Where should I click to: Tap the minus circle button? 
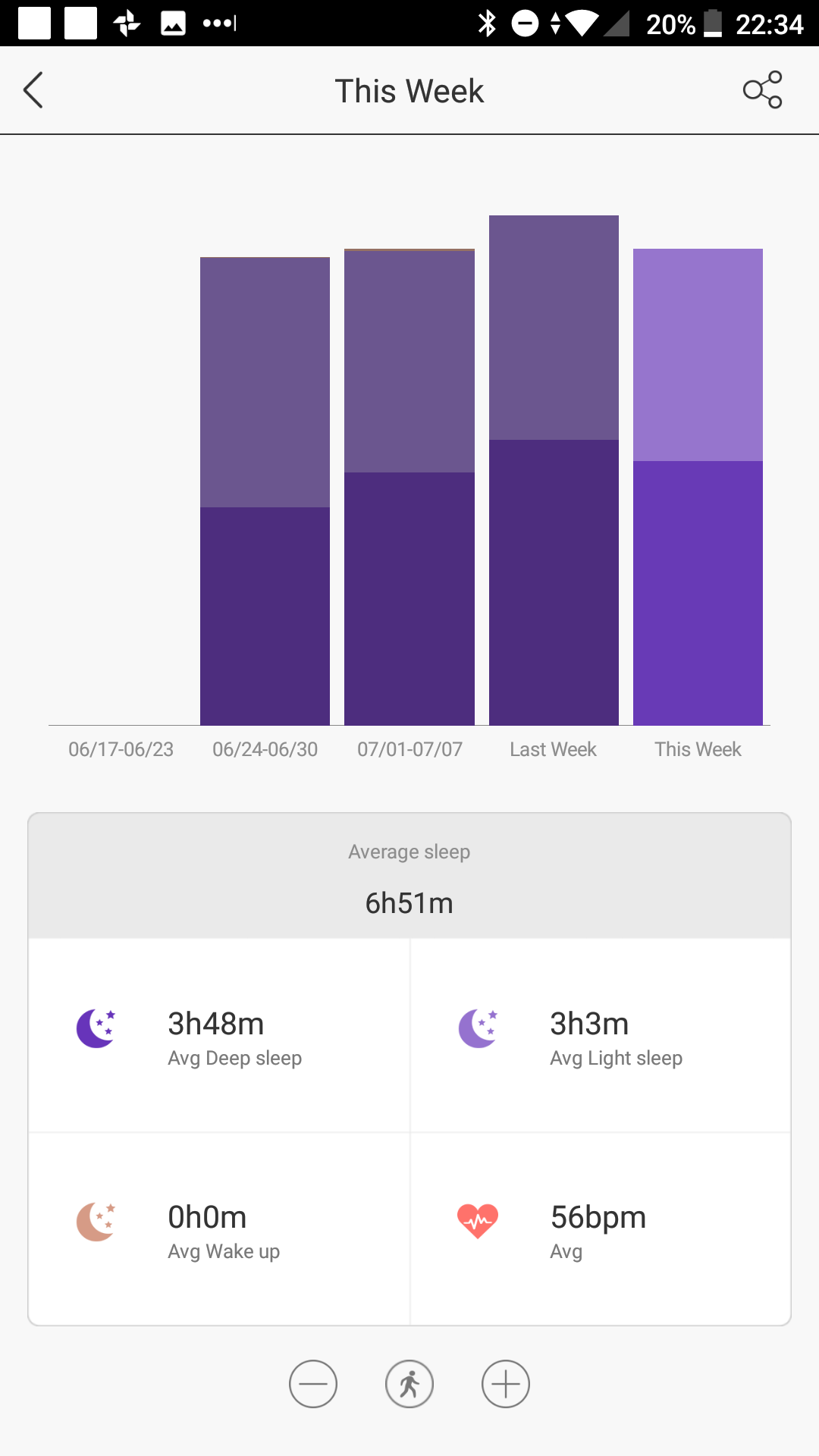click(x=313, y=1384)
